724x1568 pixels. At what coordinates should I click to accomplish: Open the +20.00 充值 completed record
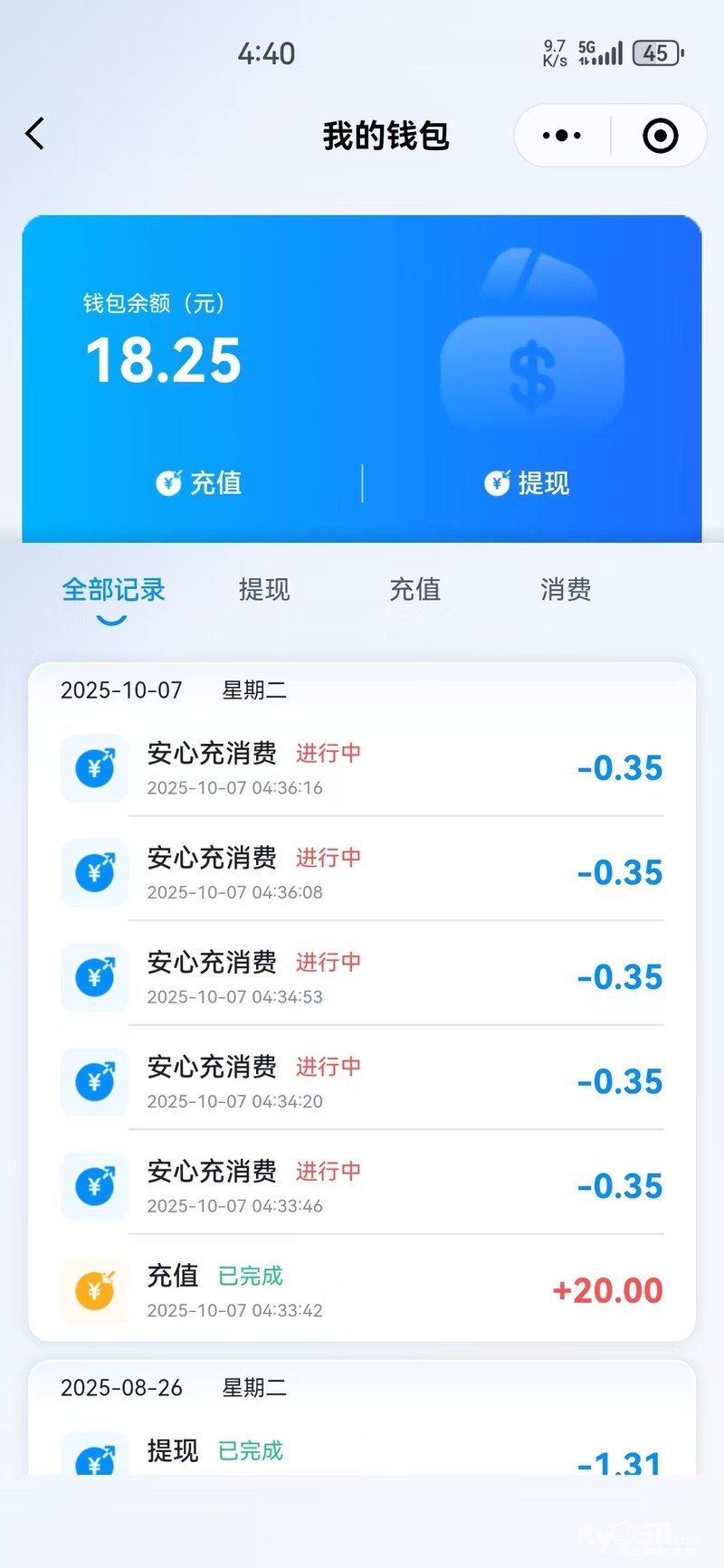click(x=362, y=1291)
